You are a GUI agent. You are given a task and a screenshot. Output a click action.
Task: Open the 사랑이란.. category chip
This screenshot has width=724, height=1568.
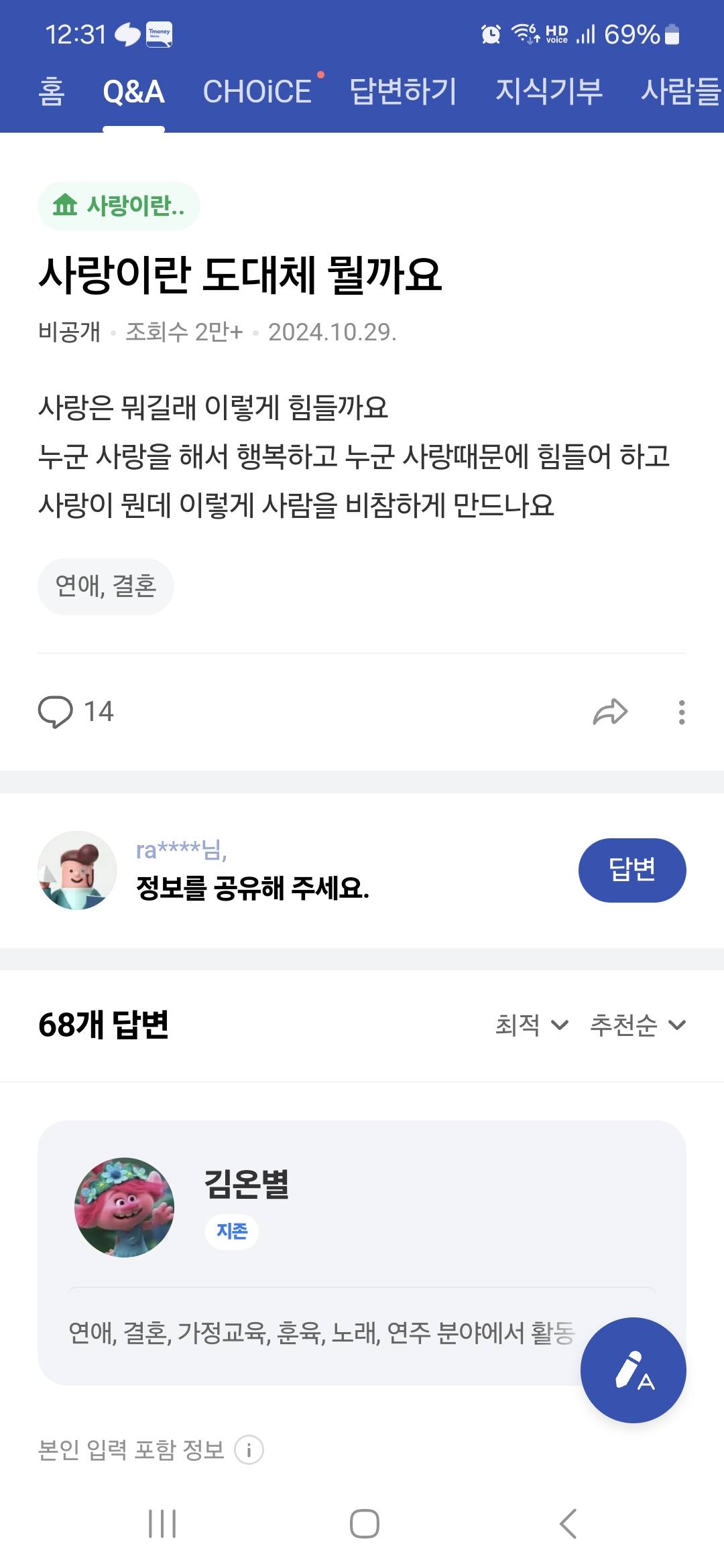(x=119, y=206)
